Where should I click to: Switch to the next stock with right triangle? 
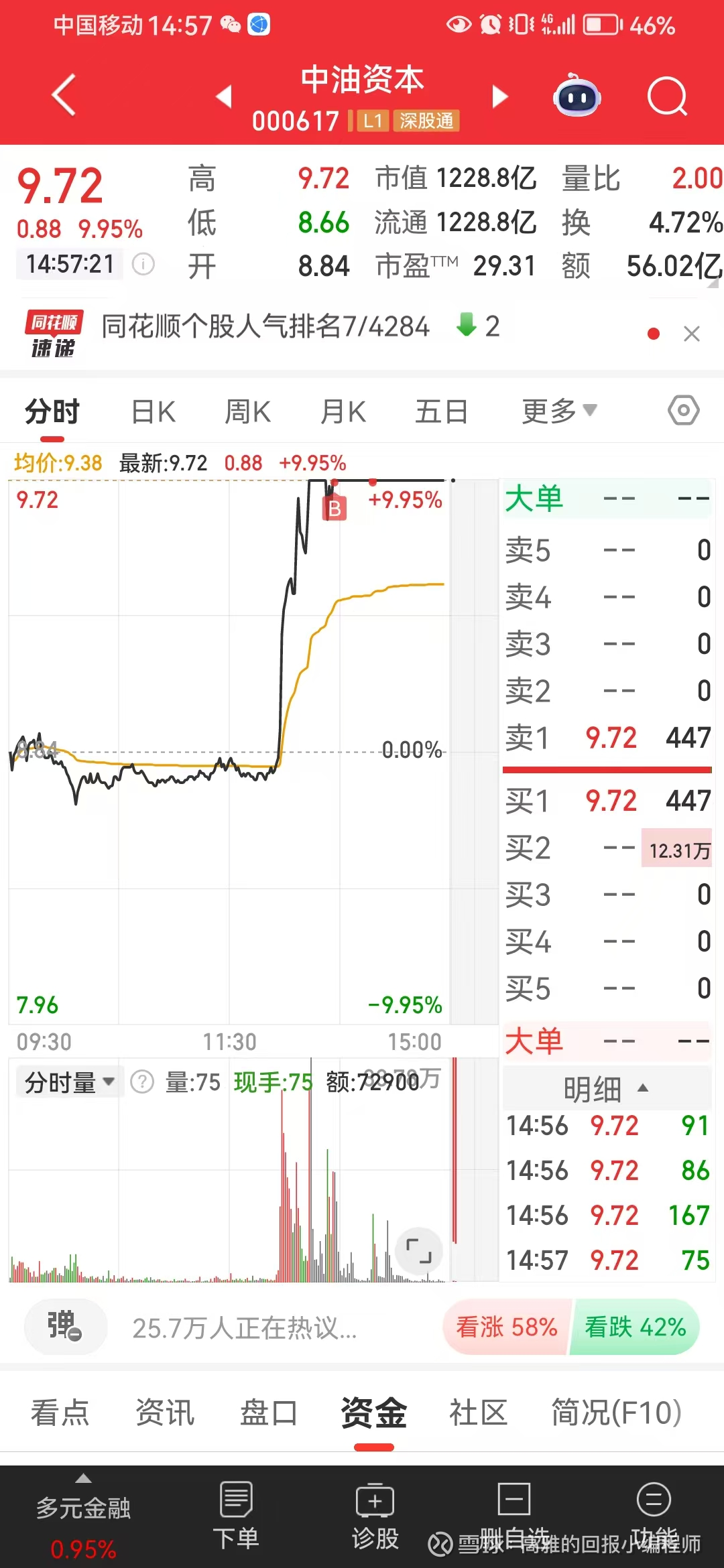pos(499,96)
